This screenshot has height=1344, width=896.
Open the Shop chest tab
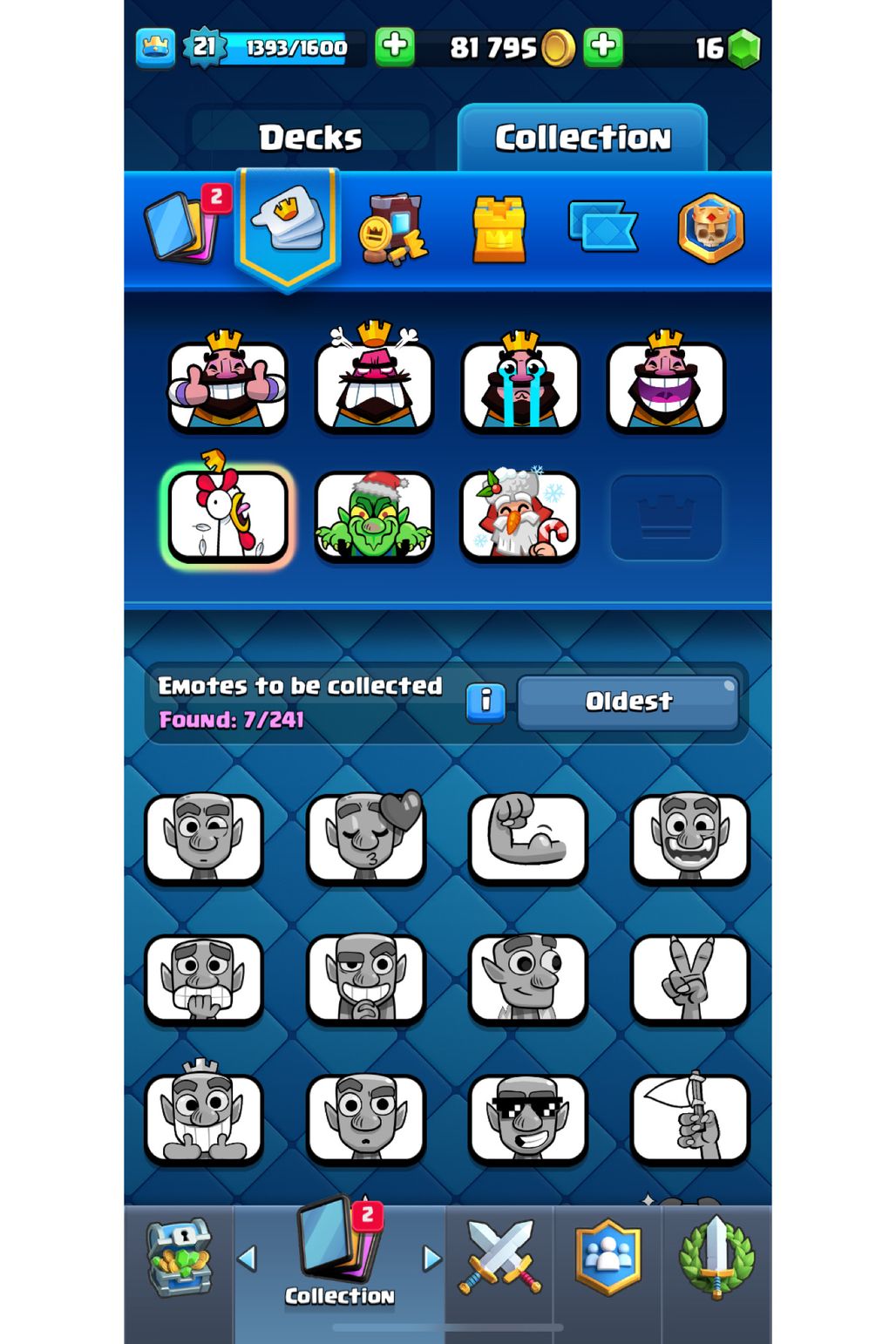coord(180,1259)
